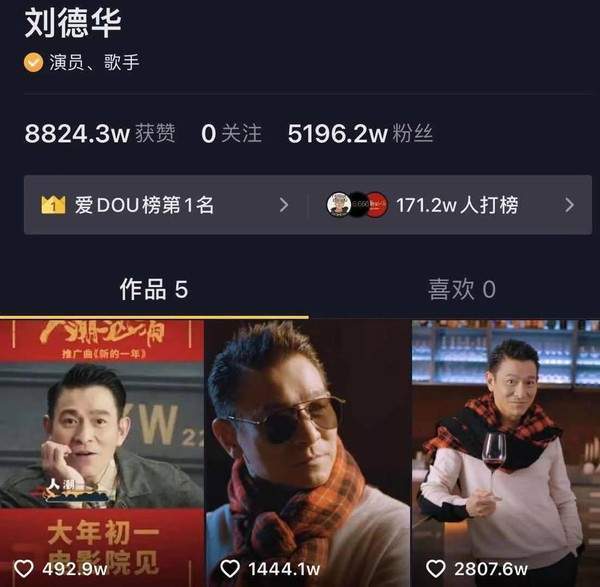Switch to the 喜欢 0 tab
The image size is (600, 587).
coord(462,290)
